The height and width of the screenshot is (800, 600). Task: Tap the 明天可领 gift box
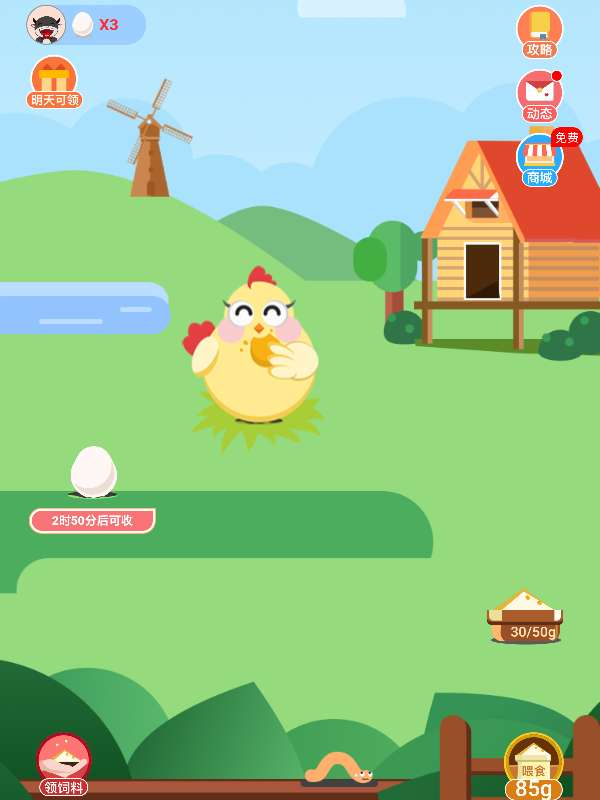54,81
